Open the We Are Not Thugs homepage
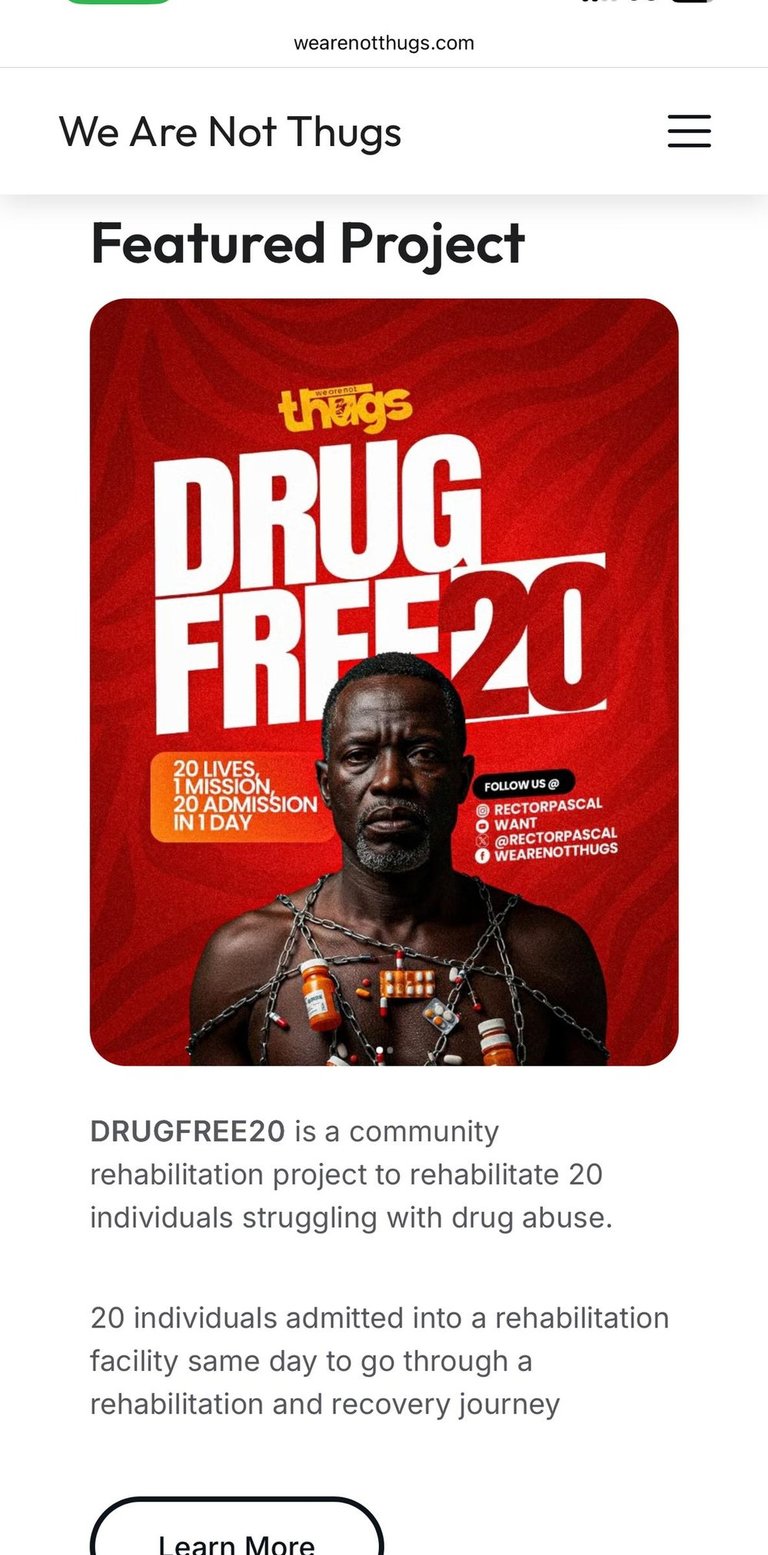 230,132
